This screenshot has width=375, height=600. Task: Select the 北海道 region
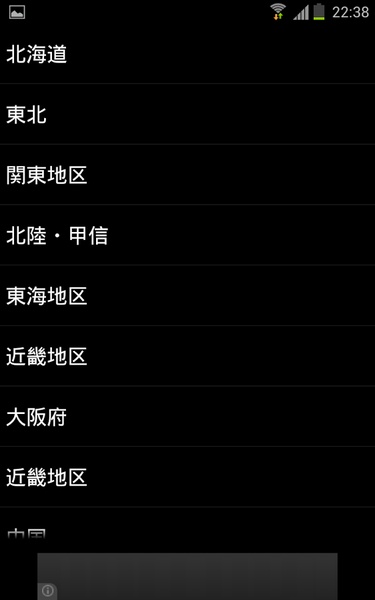(x=188, y=54)
